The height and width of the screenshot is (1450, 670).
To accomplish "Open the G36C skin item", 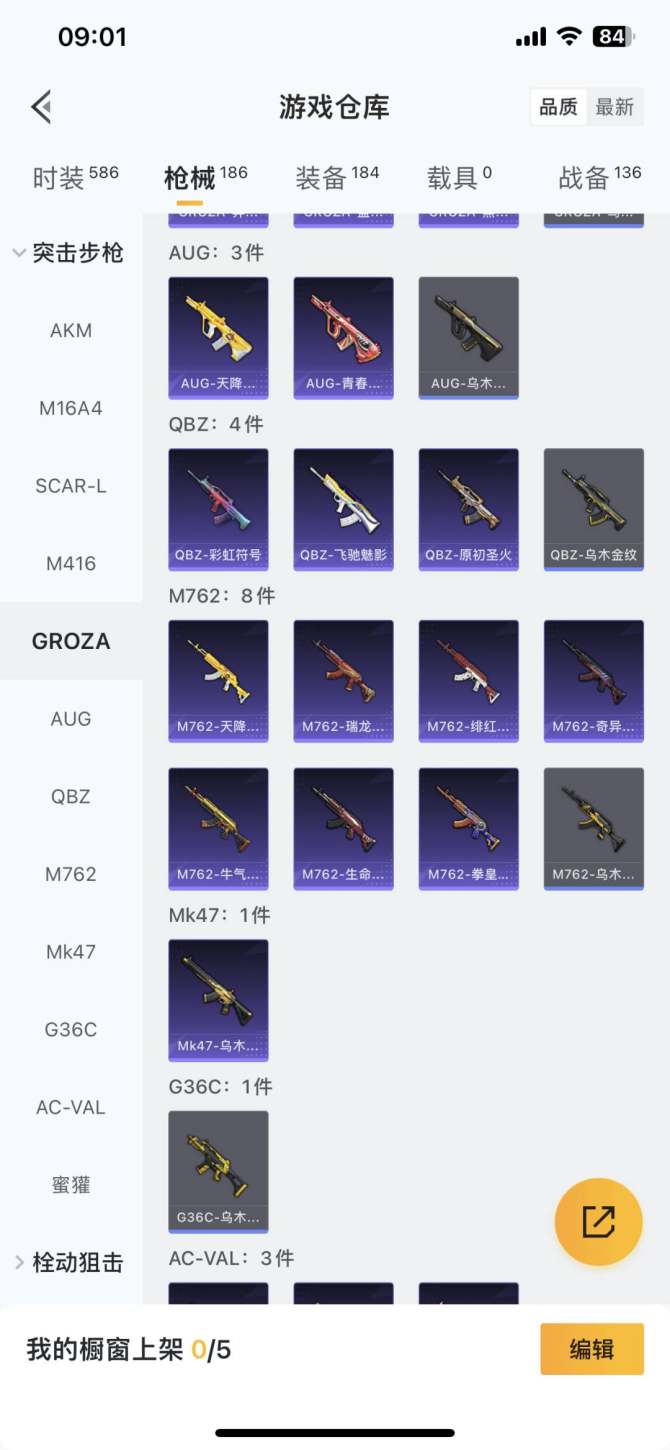I will (218, 1170).
